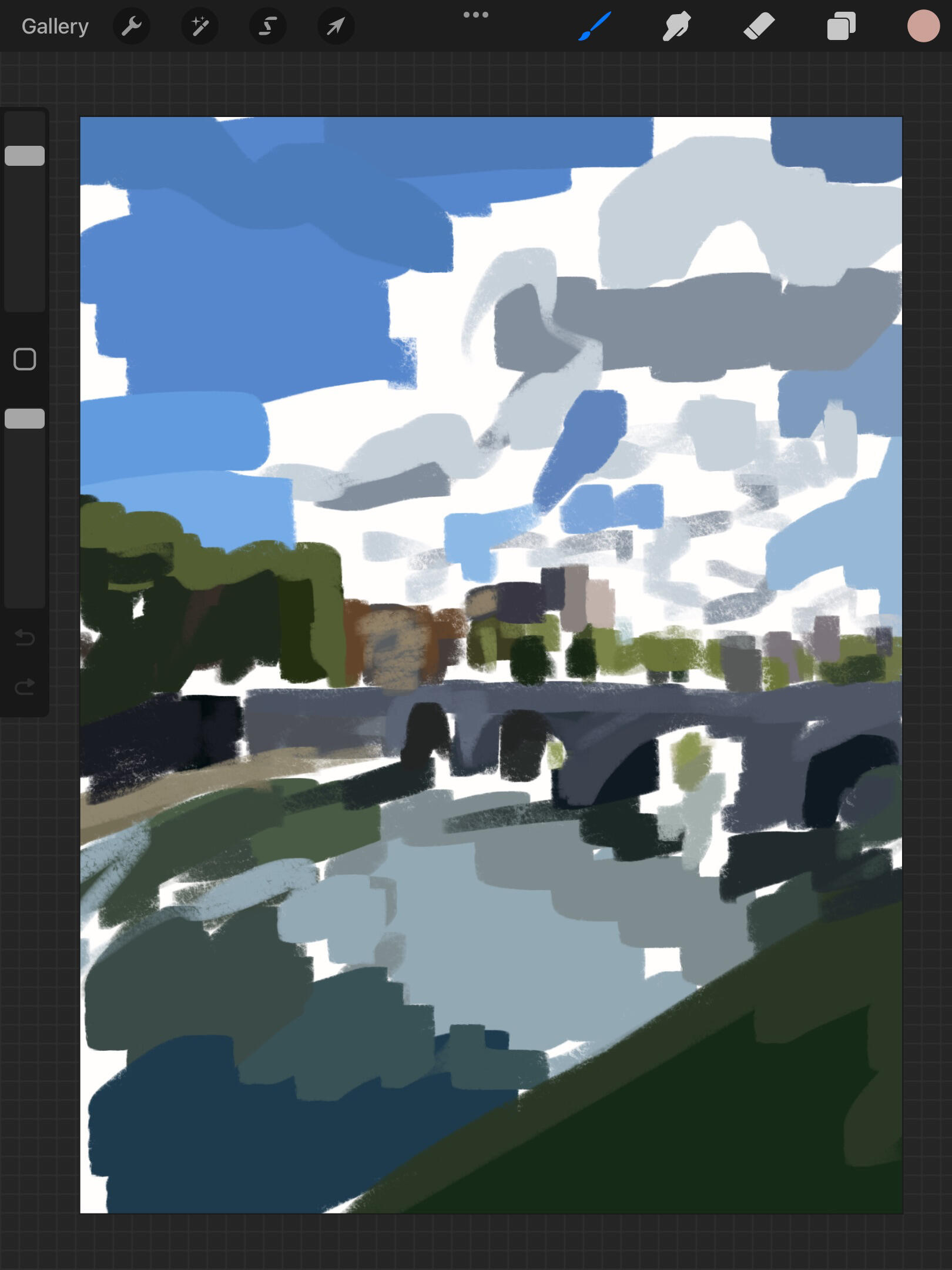Screen dimensions: 952x1270
Task: Open the active color picker
Action: (923, 26)
